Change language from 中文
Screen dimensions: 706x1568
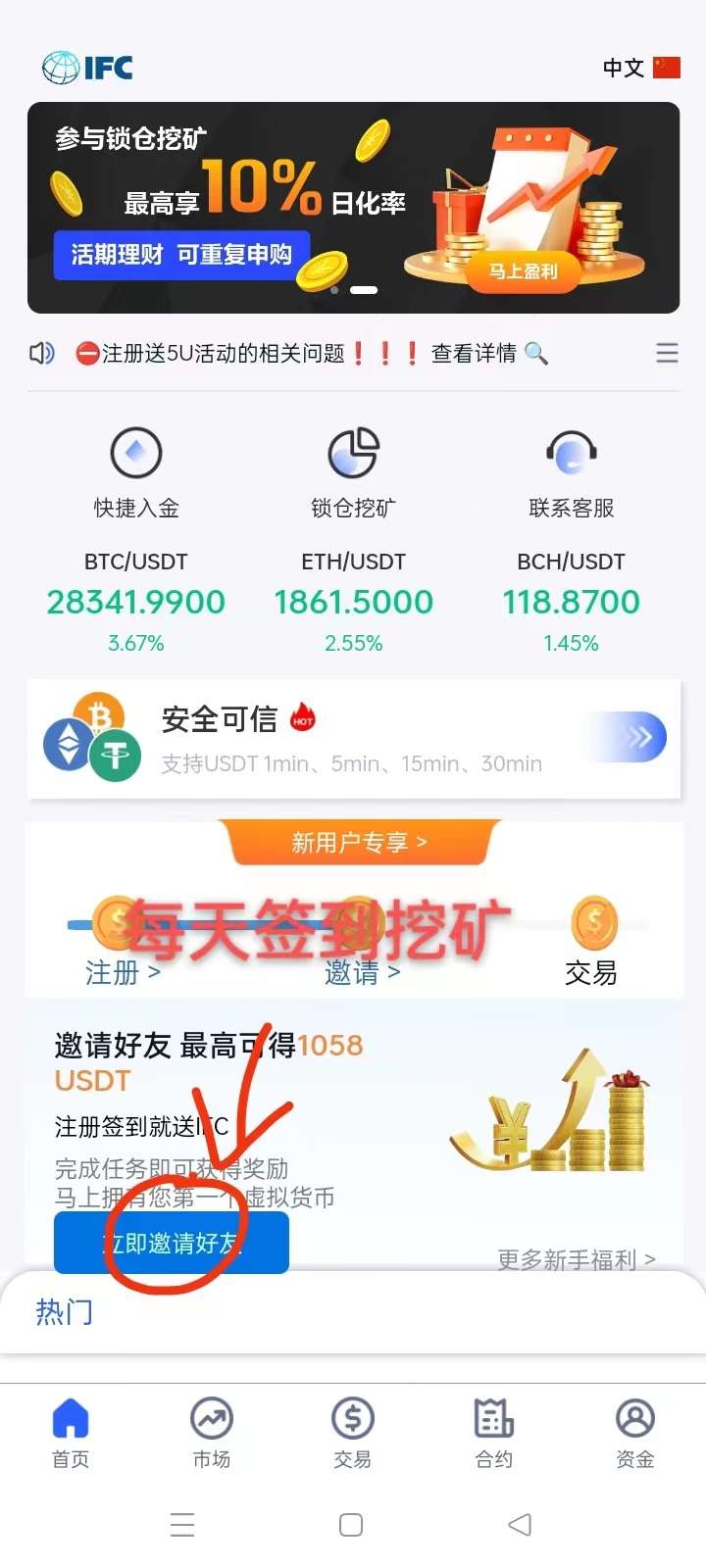pos(641,68)
